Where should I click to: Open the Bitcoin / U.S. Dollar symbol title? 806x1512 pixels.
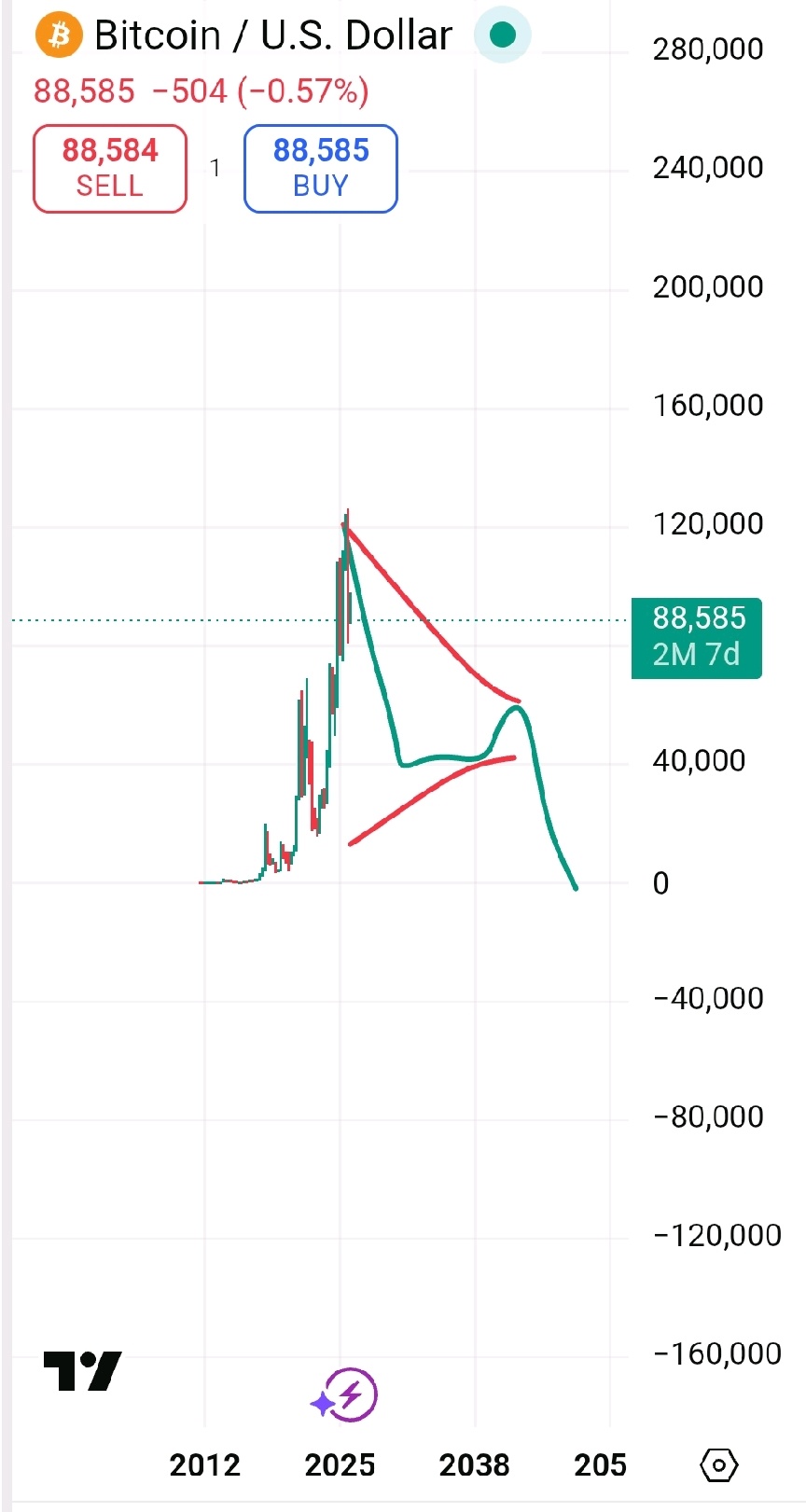coord(273,35)
